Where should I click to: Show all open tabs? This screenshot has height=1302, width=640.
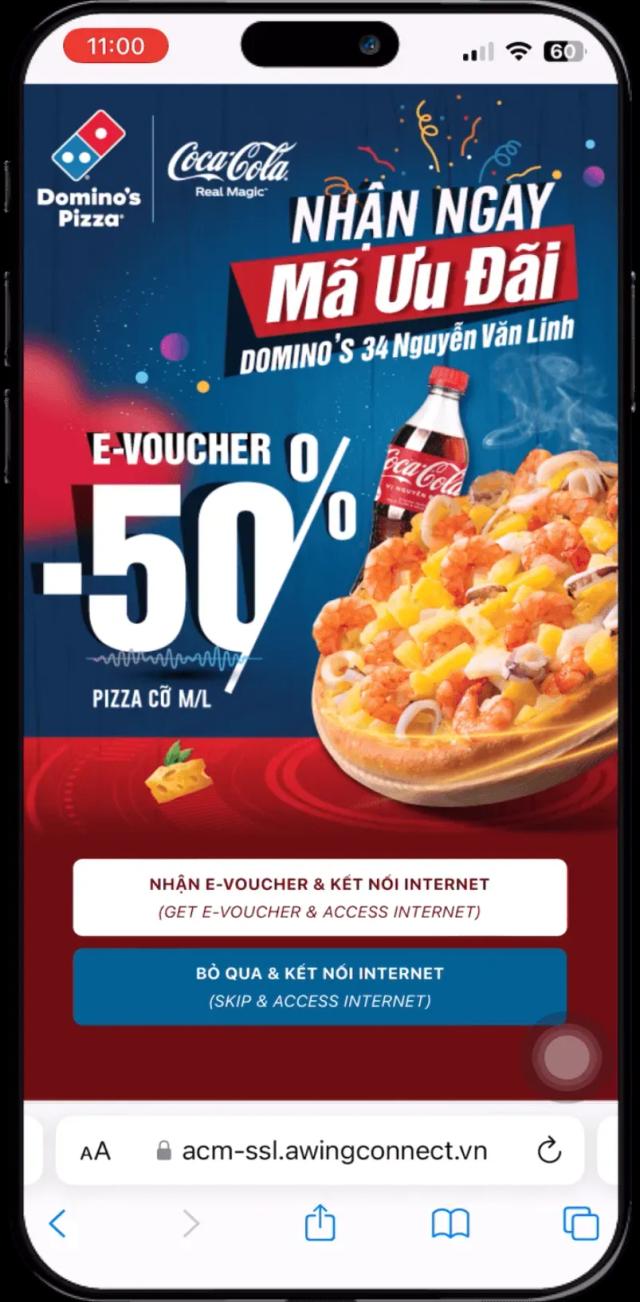(x=580, y=1222)
